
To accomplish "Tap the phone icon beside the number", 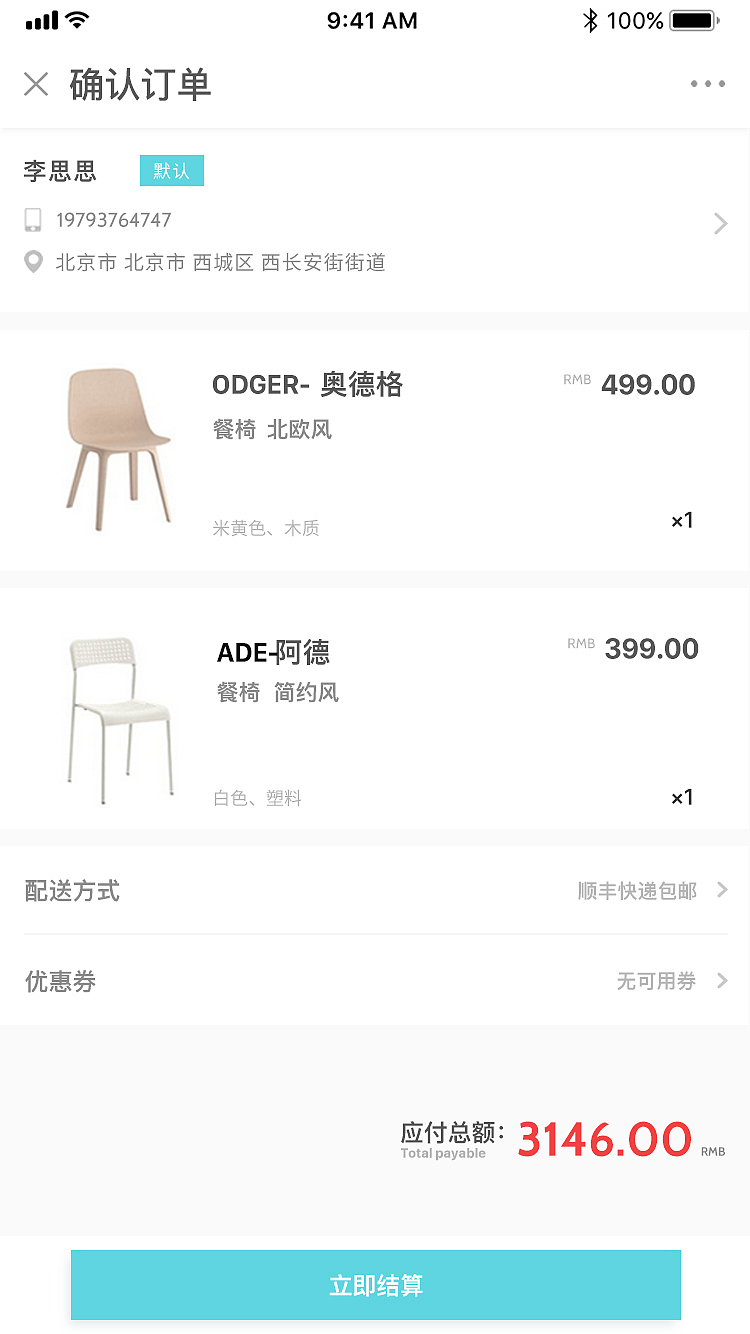I will point(33,219).
